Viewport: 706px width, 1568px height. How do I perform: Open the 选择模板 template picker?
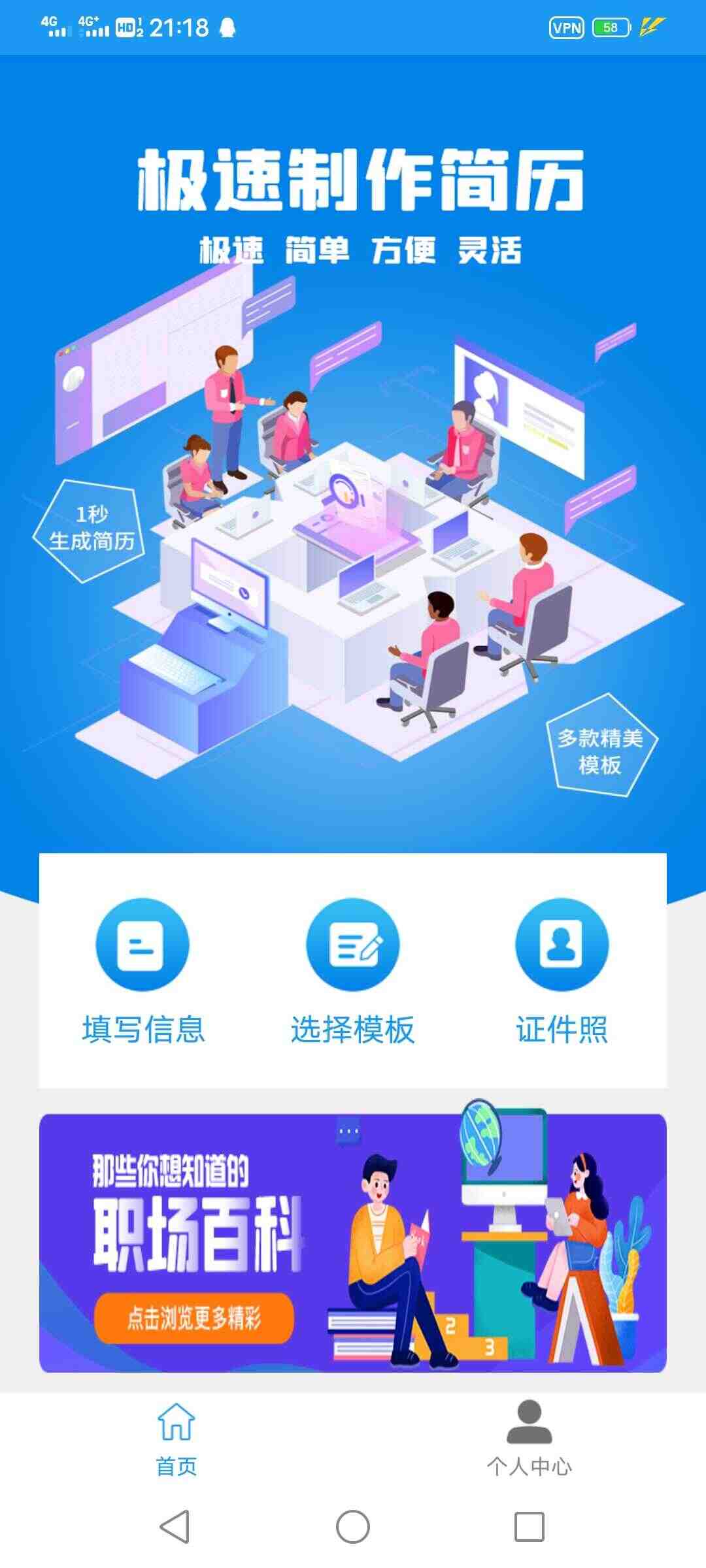(x=352, y=972)
